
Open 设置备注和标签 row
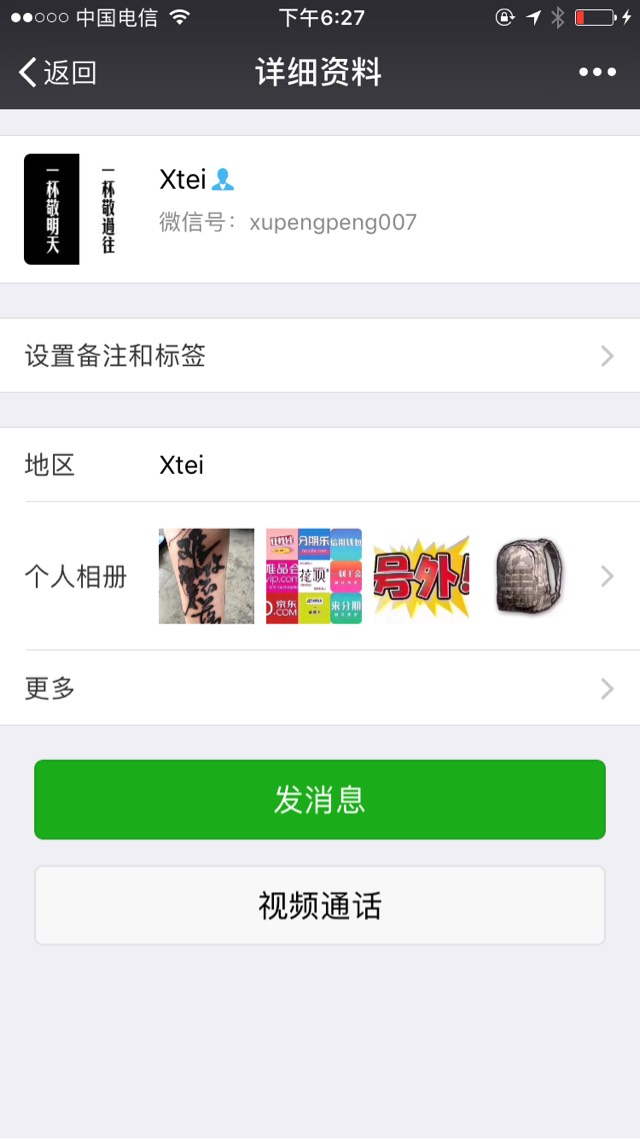320,356
